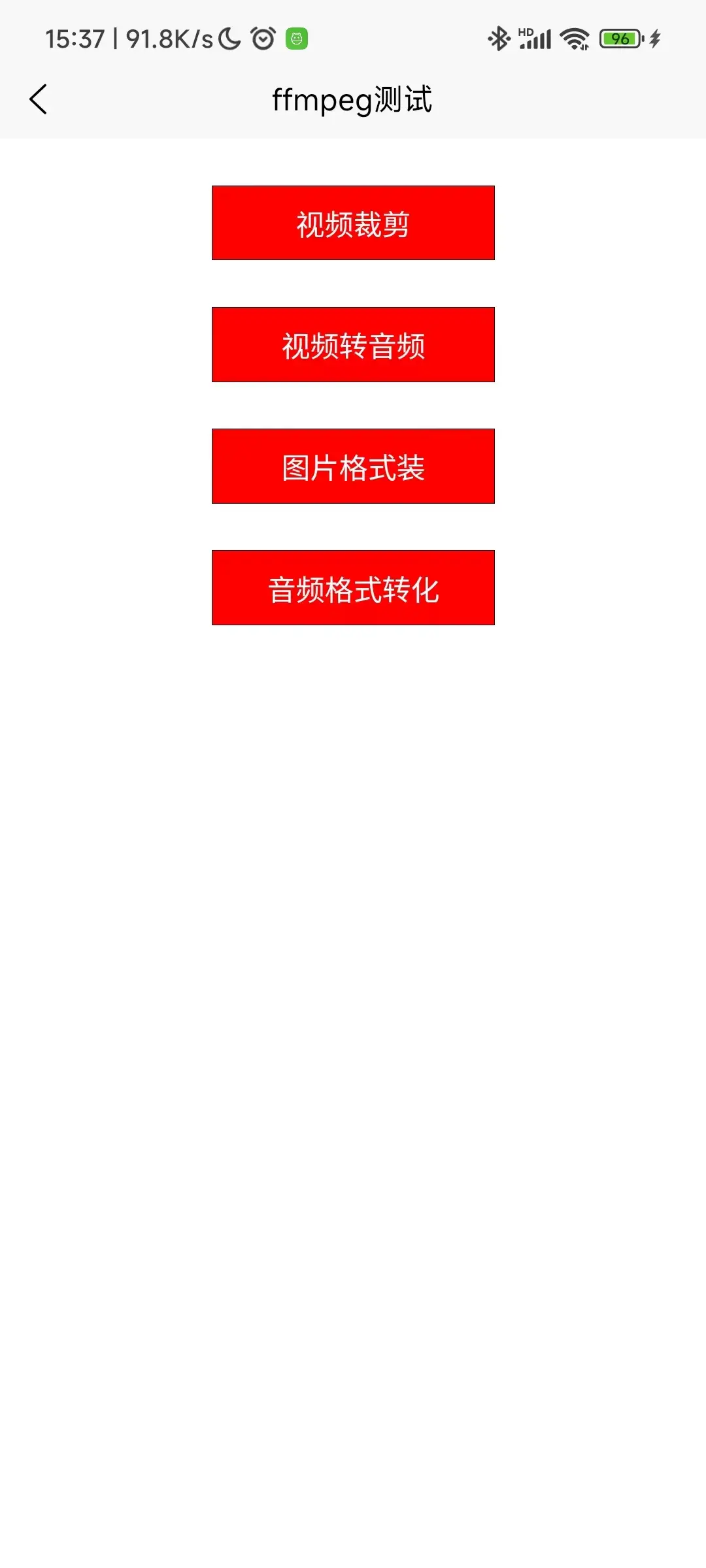This screenshot has width=706, height=1568.
Task: Choose the 音频格式转化 button
Action: [353, 587]
